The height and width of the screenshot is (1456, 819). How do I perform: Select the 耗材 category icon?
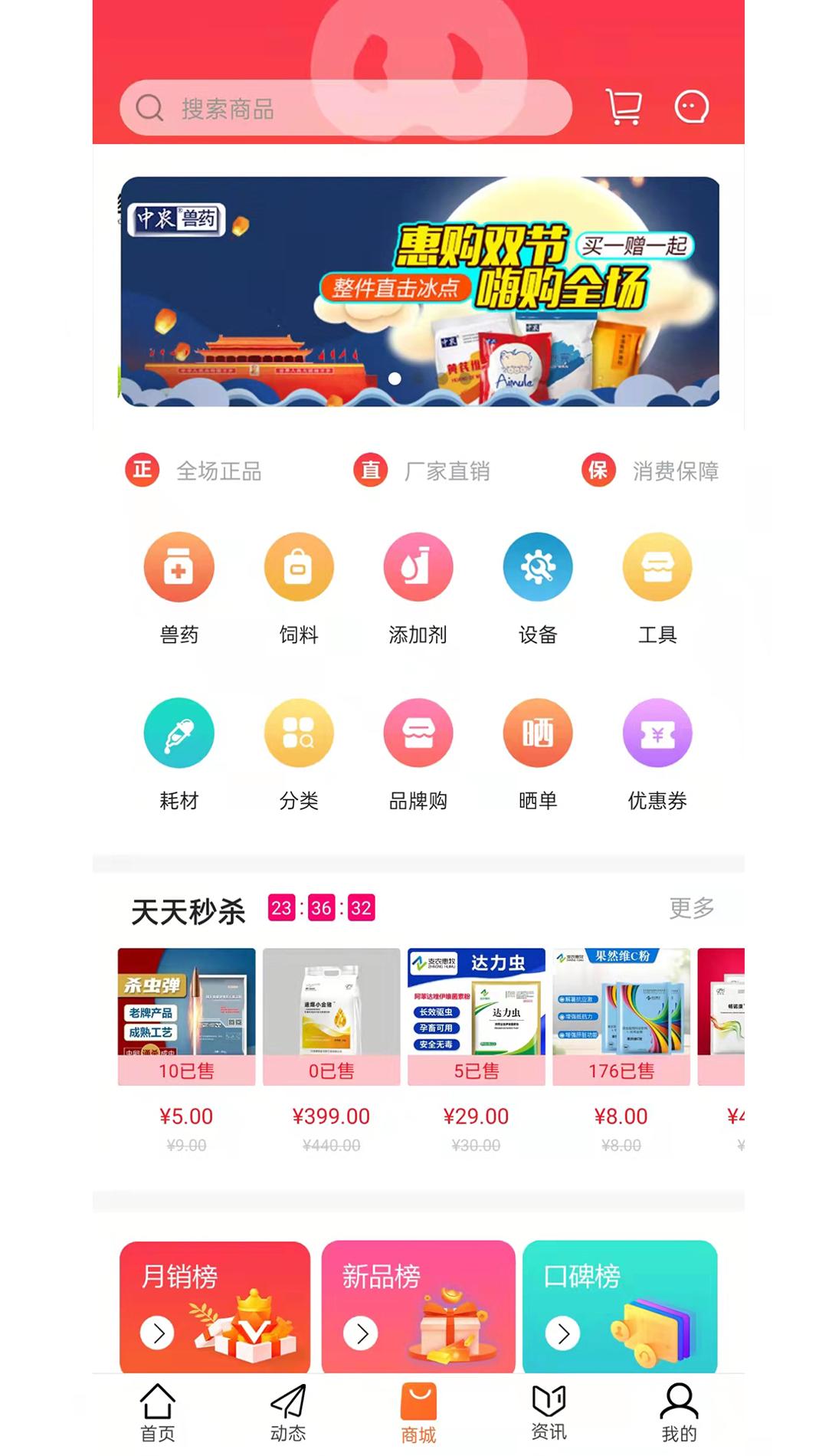[179, 733]
